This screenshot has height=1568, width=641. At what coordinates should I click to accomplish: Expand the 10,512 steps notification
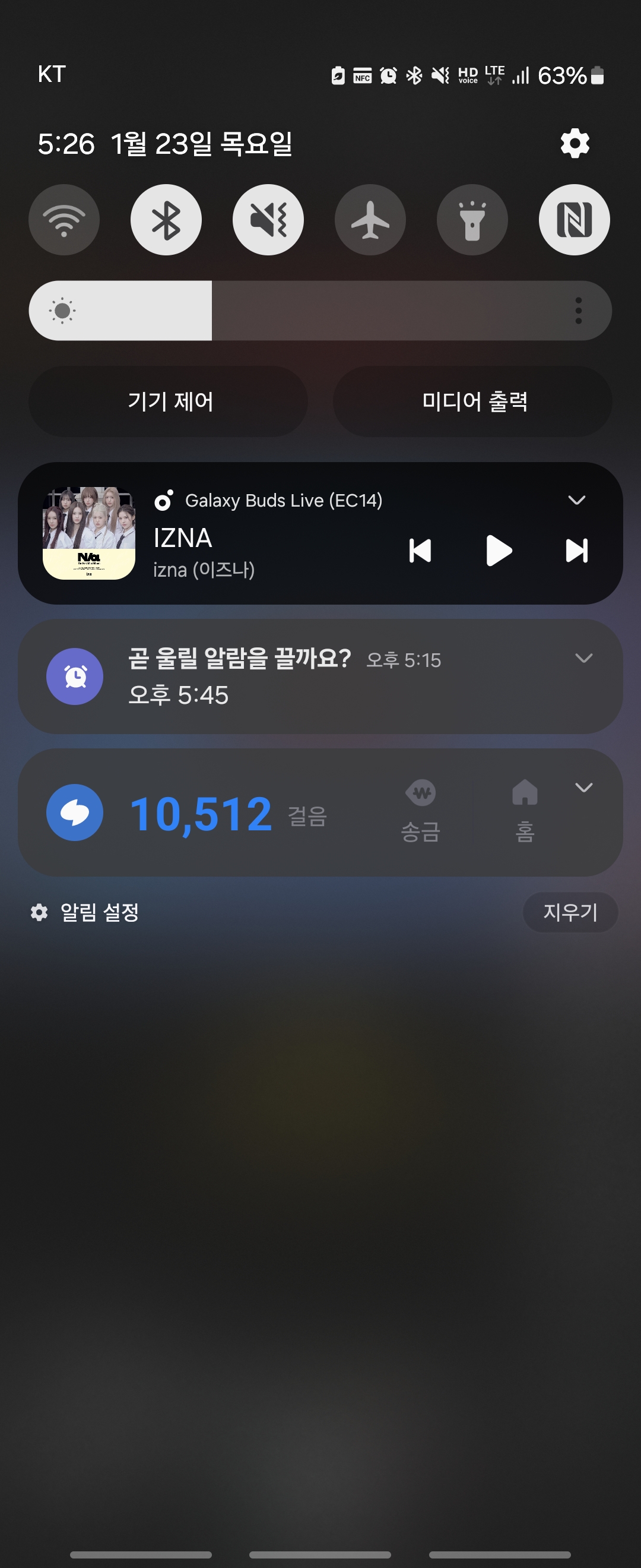point(584,788)
